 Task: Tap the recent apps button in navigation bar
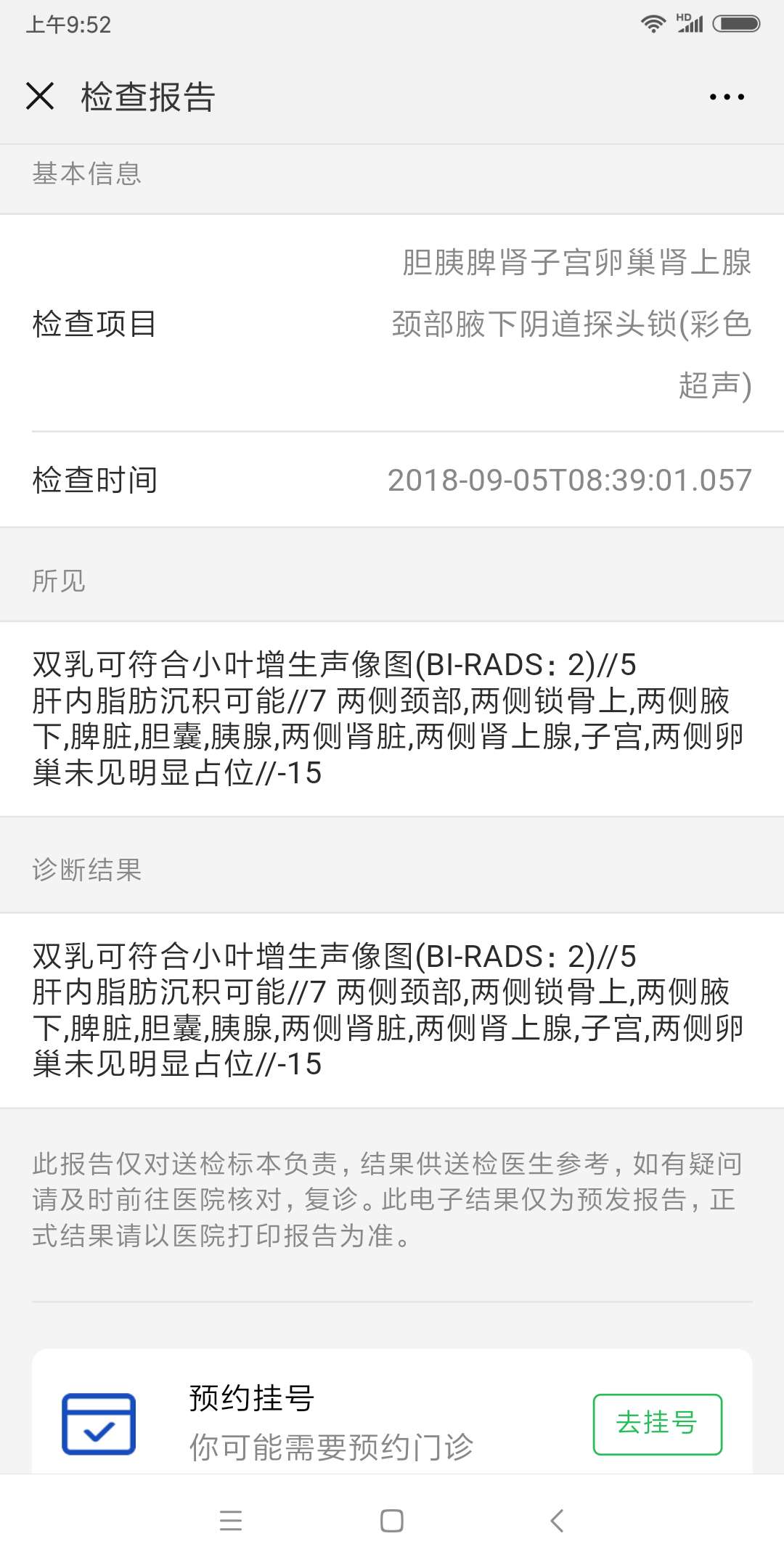(x=231, y=1522)
